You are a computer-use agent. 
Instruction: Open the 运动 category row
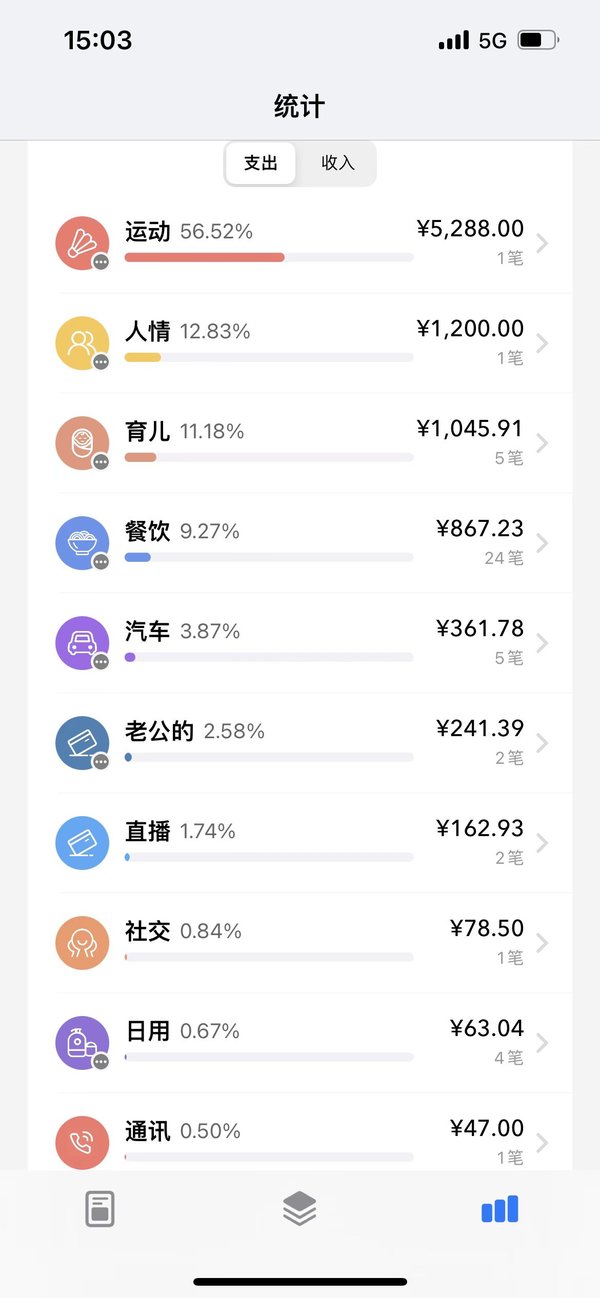pos(300,243)
